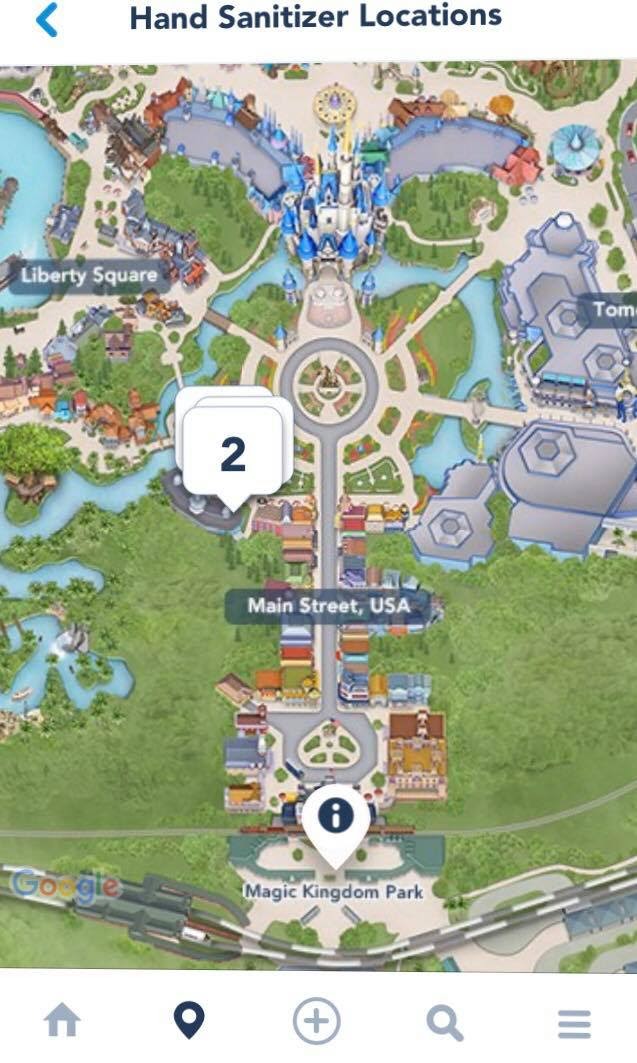637x1063 pixels.
Task: Open the search tab
Action: click(444, 1022)
